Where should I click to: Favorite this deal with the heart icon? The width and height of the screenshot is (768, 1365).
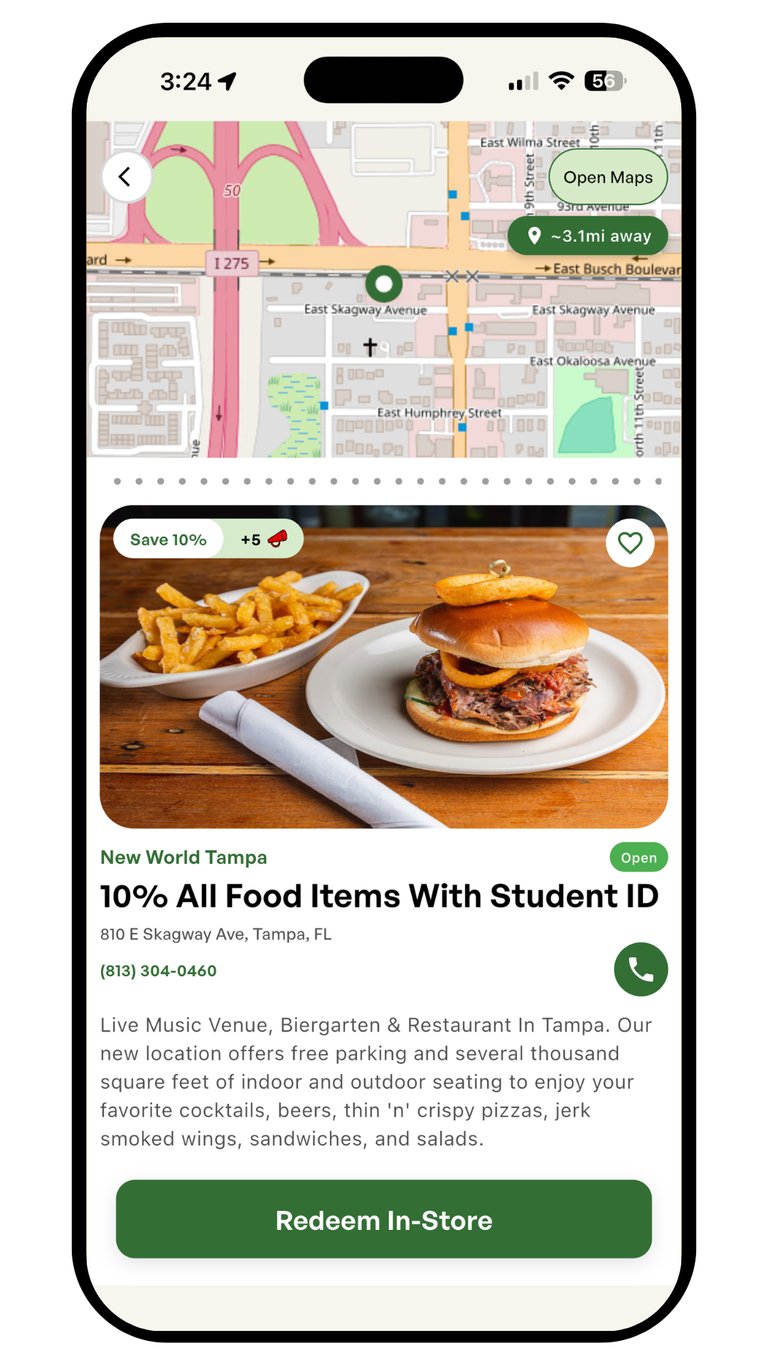[x=630, y=543]
